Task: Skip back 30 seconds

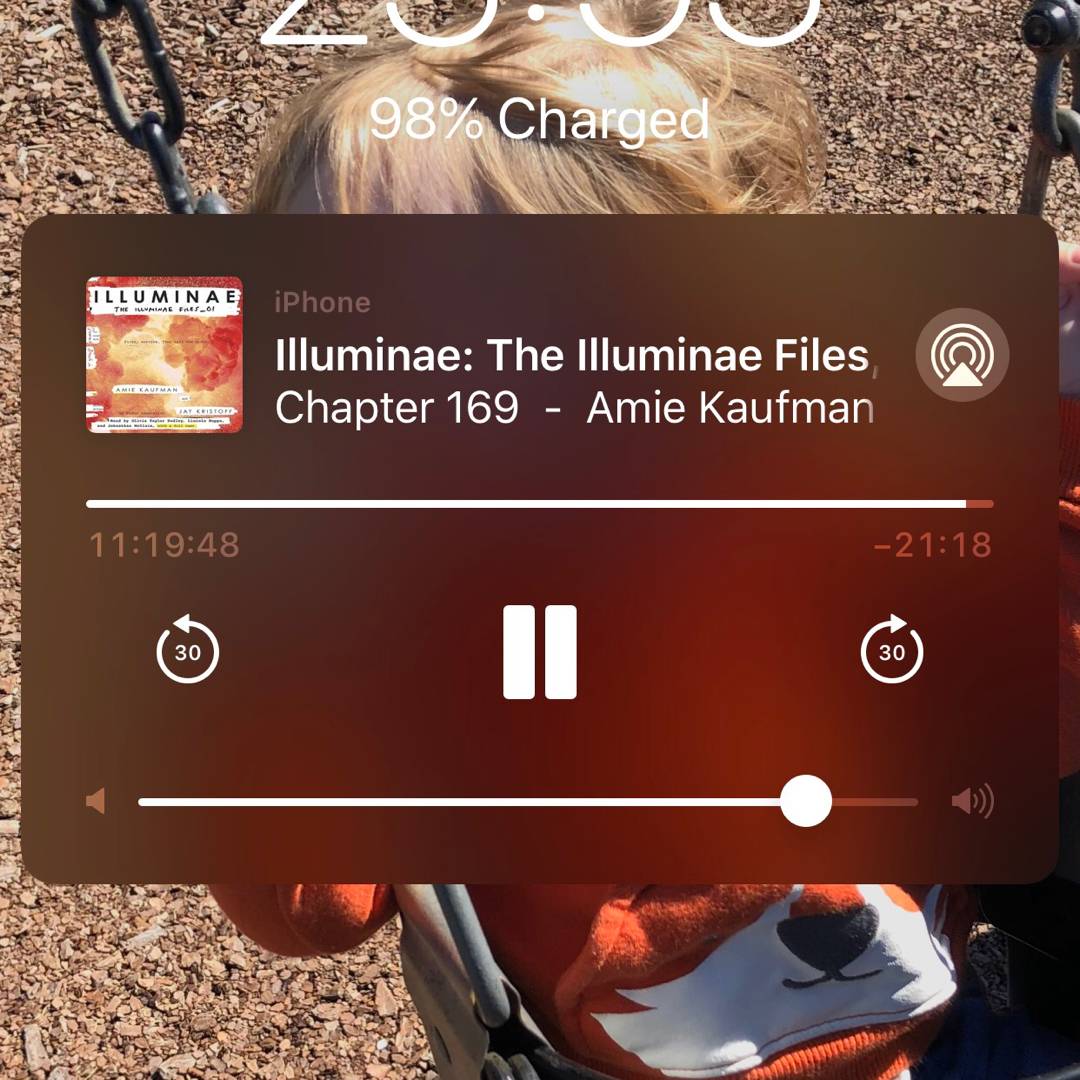Action: point(188,651)
